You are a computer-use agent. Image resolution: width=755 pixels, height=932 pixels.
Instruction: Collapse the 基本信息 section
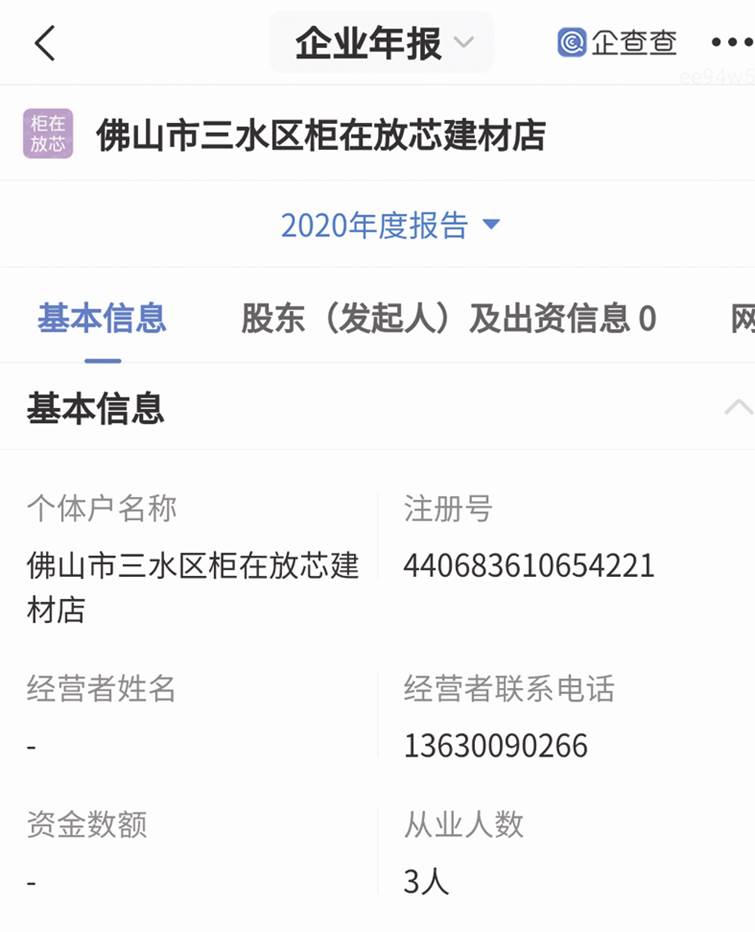pyautogui.click(x=737, y=408)
